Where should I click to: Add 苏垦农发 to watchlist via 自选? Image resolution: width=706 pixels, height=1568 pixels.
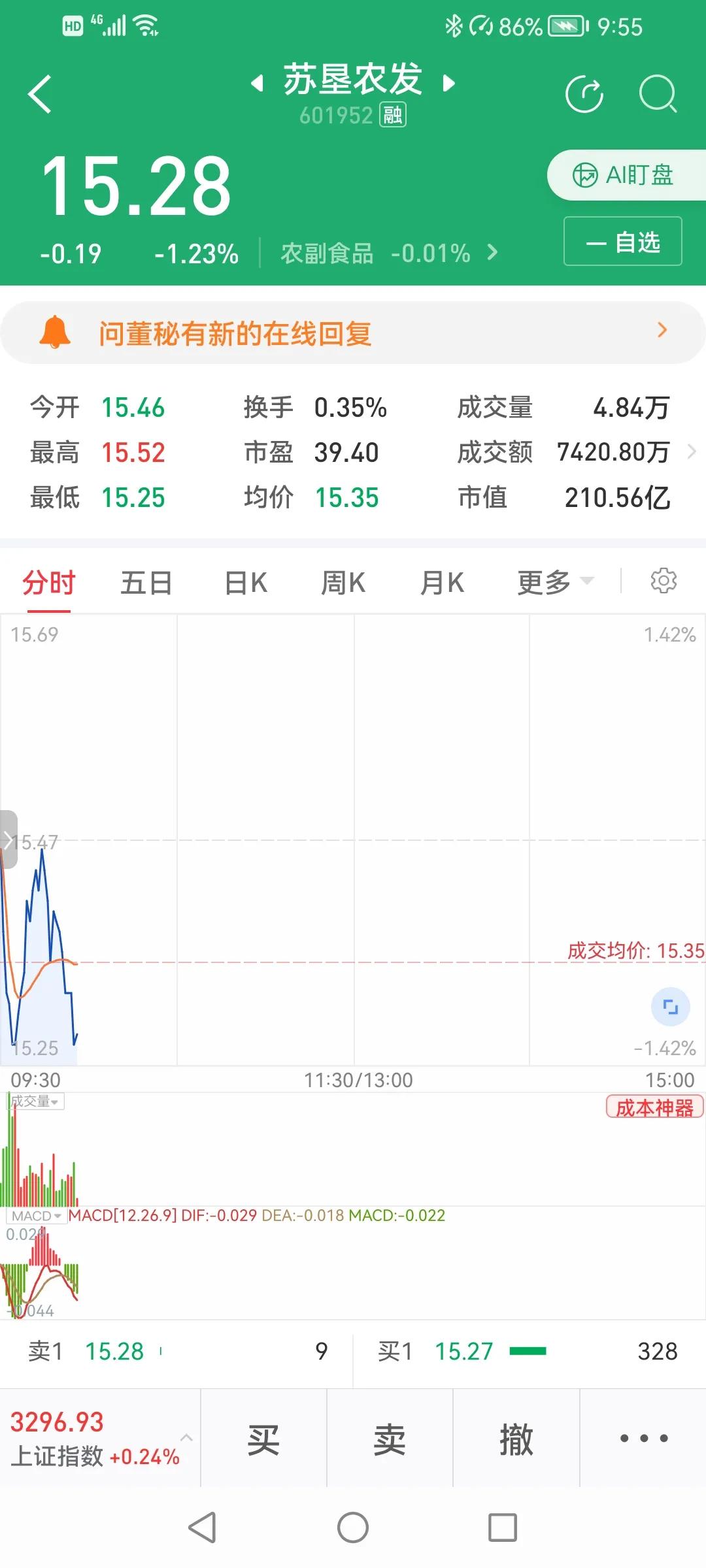tap(622, 241)
